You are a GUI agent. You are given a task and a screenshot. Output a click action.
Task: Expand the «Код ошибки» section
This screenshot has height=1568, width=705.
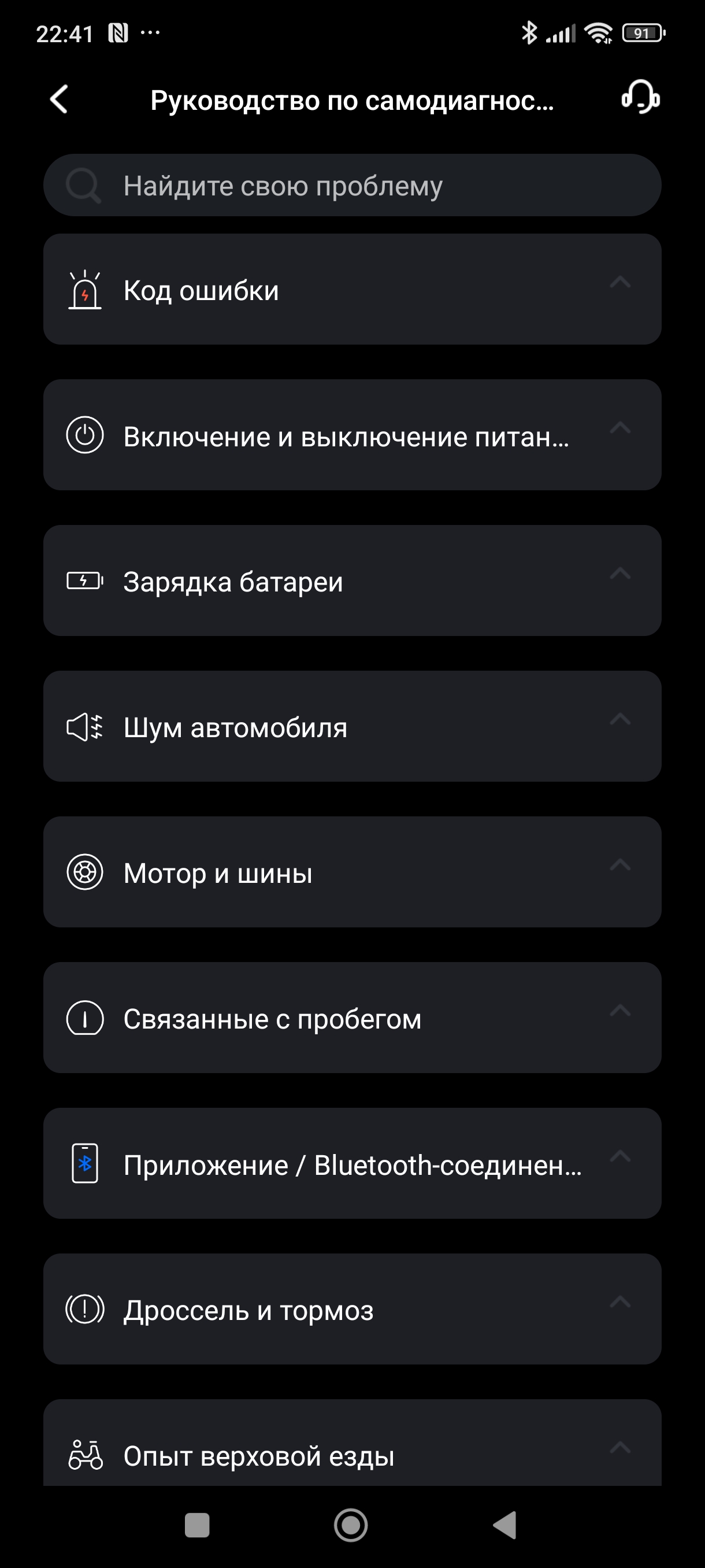point(352,290)
